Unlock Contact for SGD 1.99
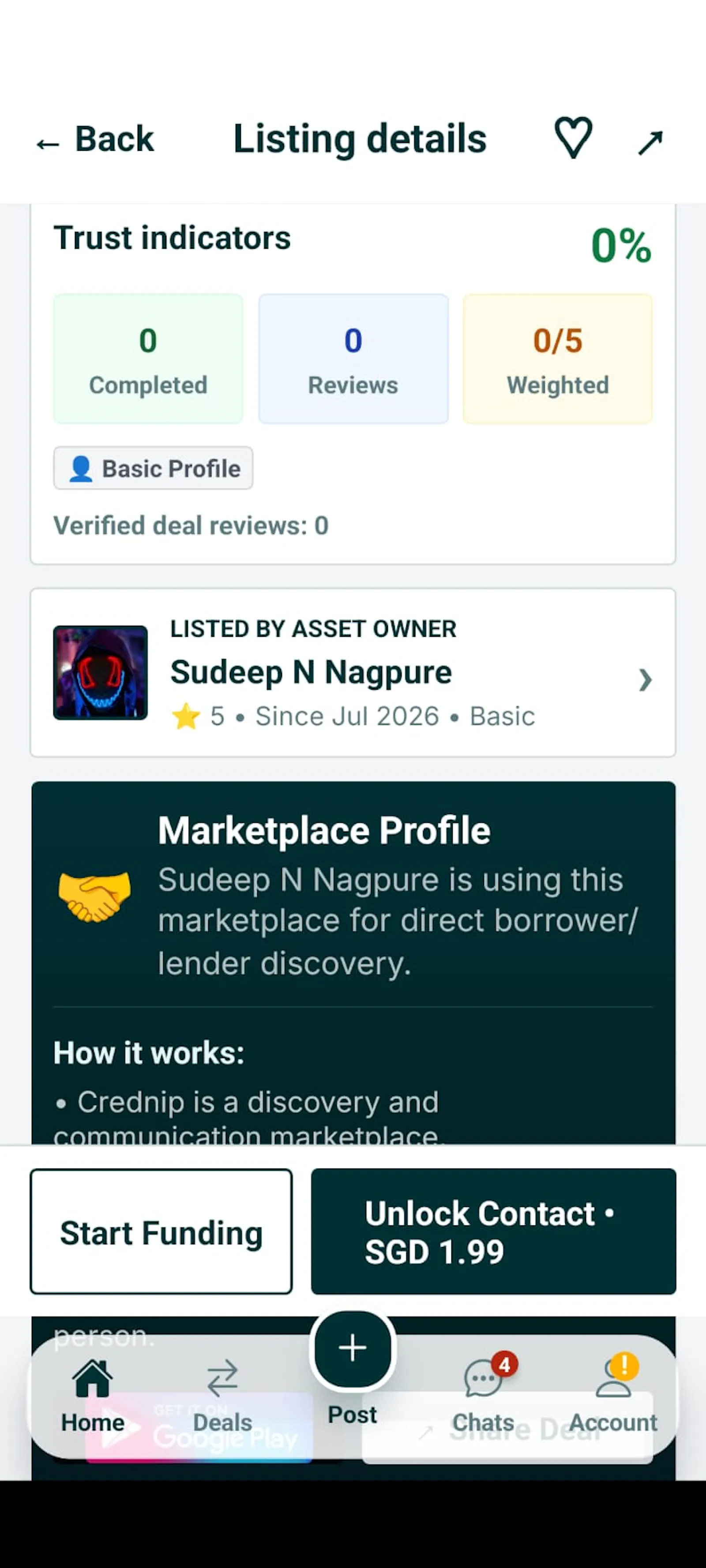This screenshot has height=1568, width=706. tap(493, 1232)
